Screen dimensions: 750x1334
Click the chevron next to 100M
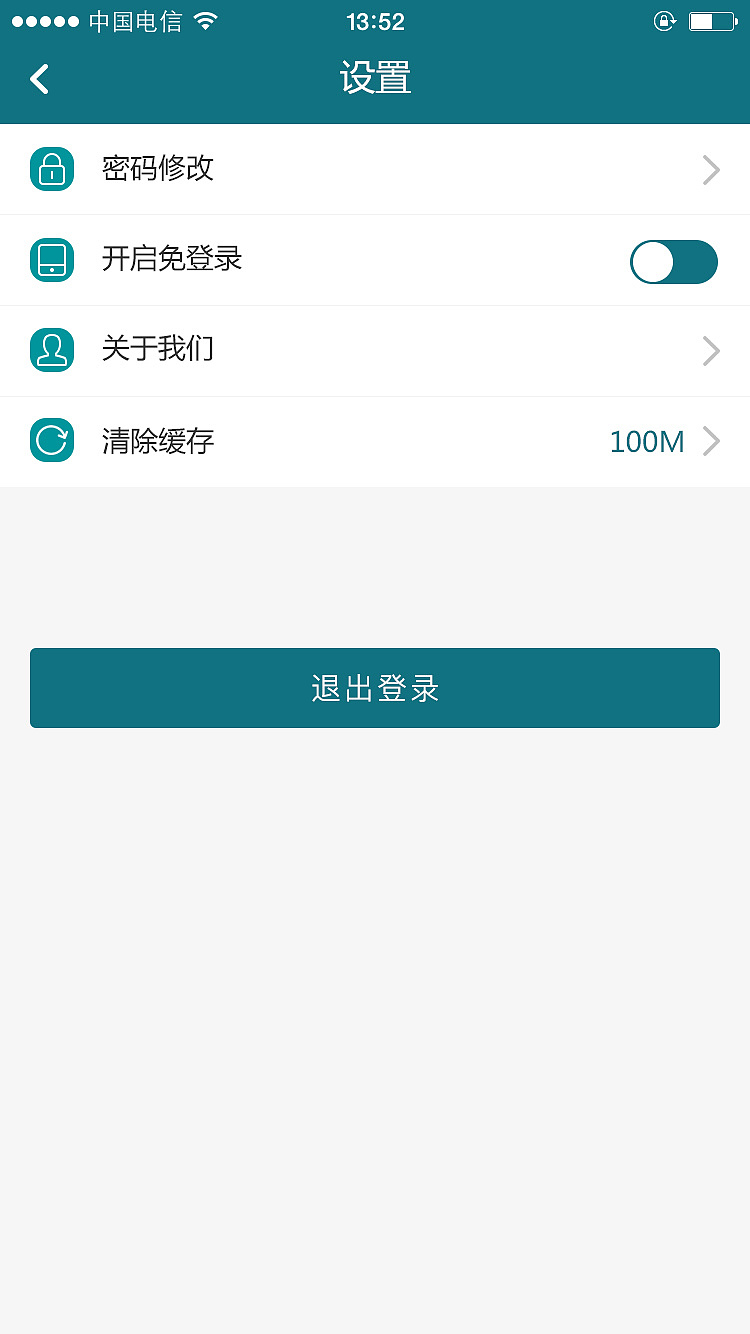point(710,441)
